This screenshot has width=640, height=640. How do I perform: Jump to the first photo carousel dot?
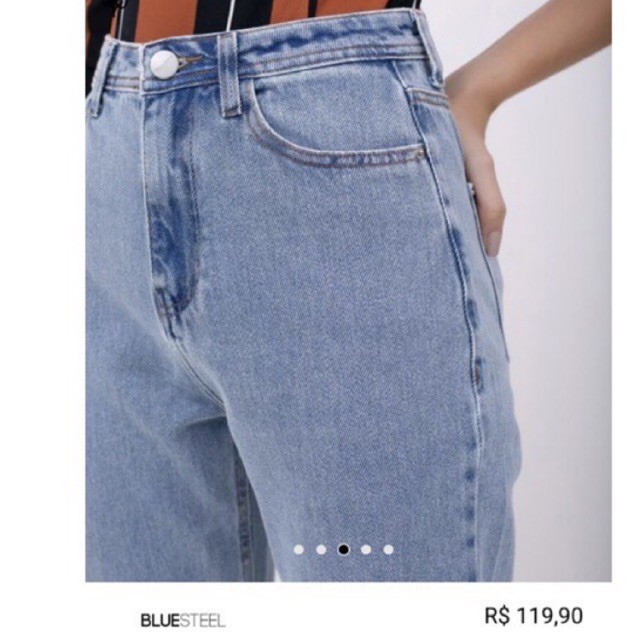tap(298, 549)
